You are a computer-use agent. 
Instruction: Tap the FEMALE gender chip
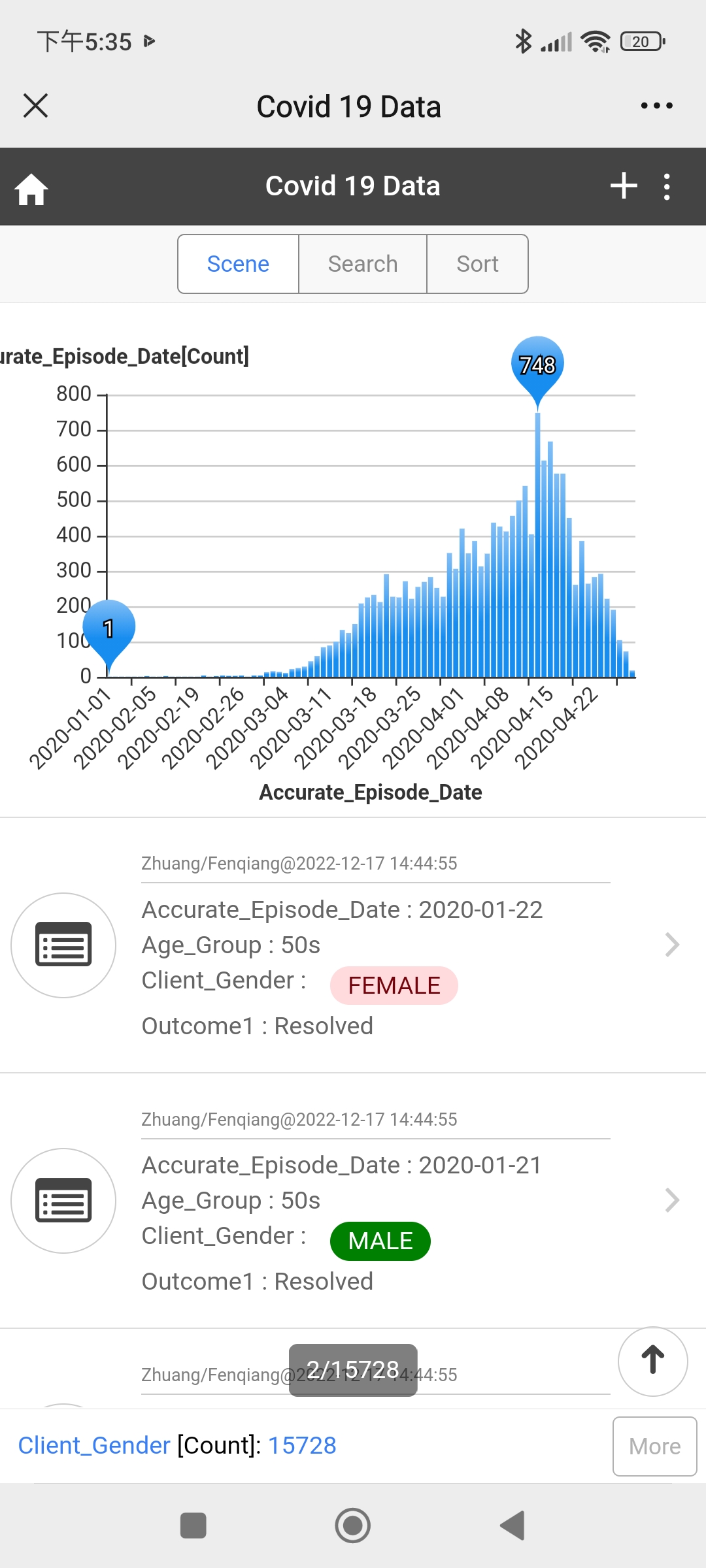(394, 985)
